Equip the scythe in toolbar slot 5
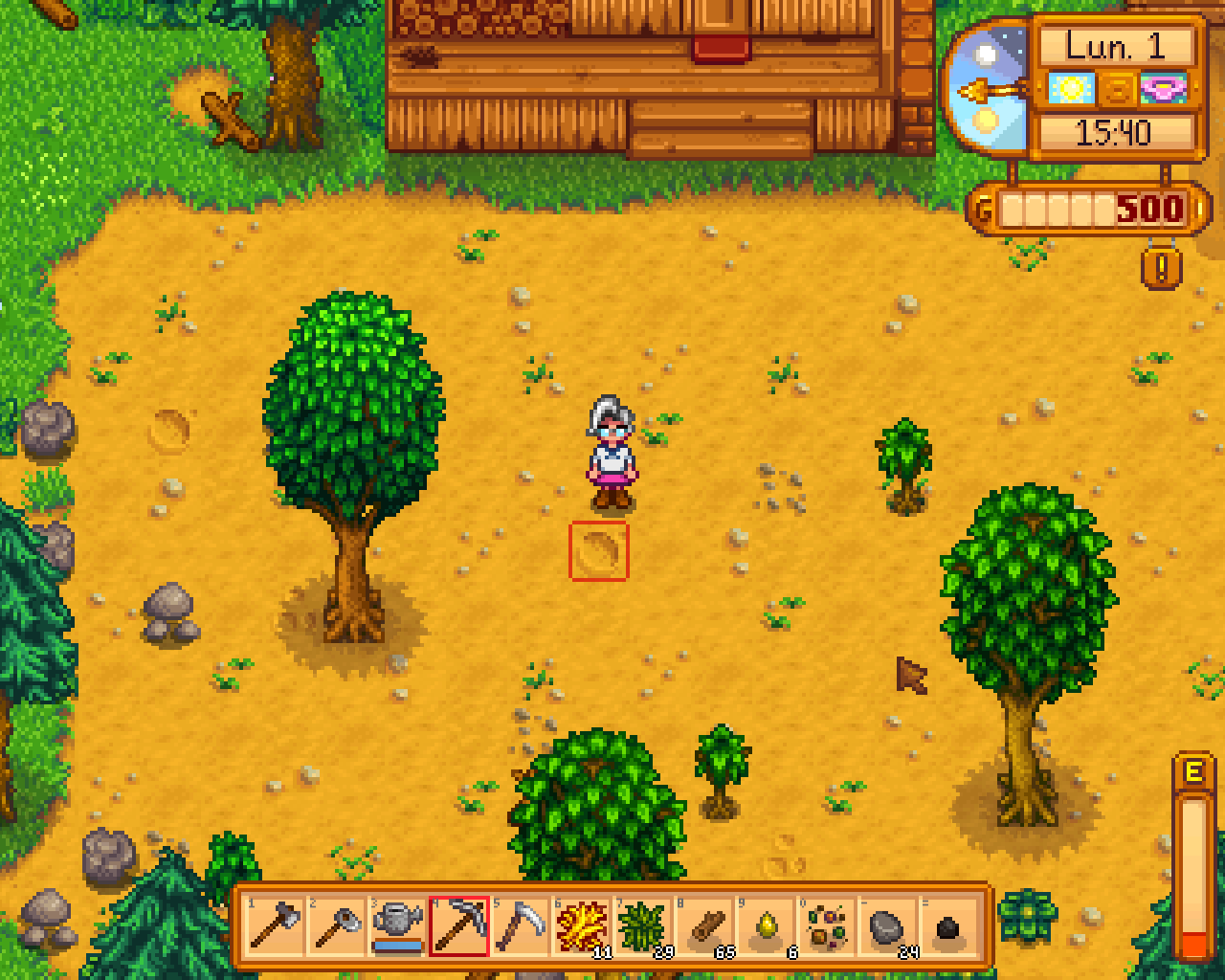 click(x=521, y=926)
